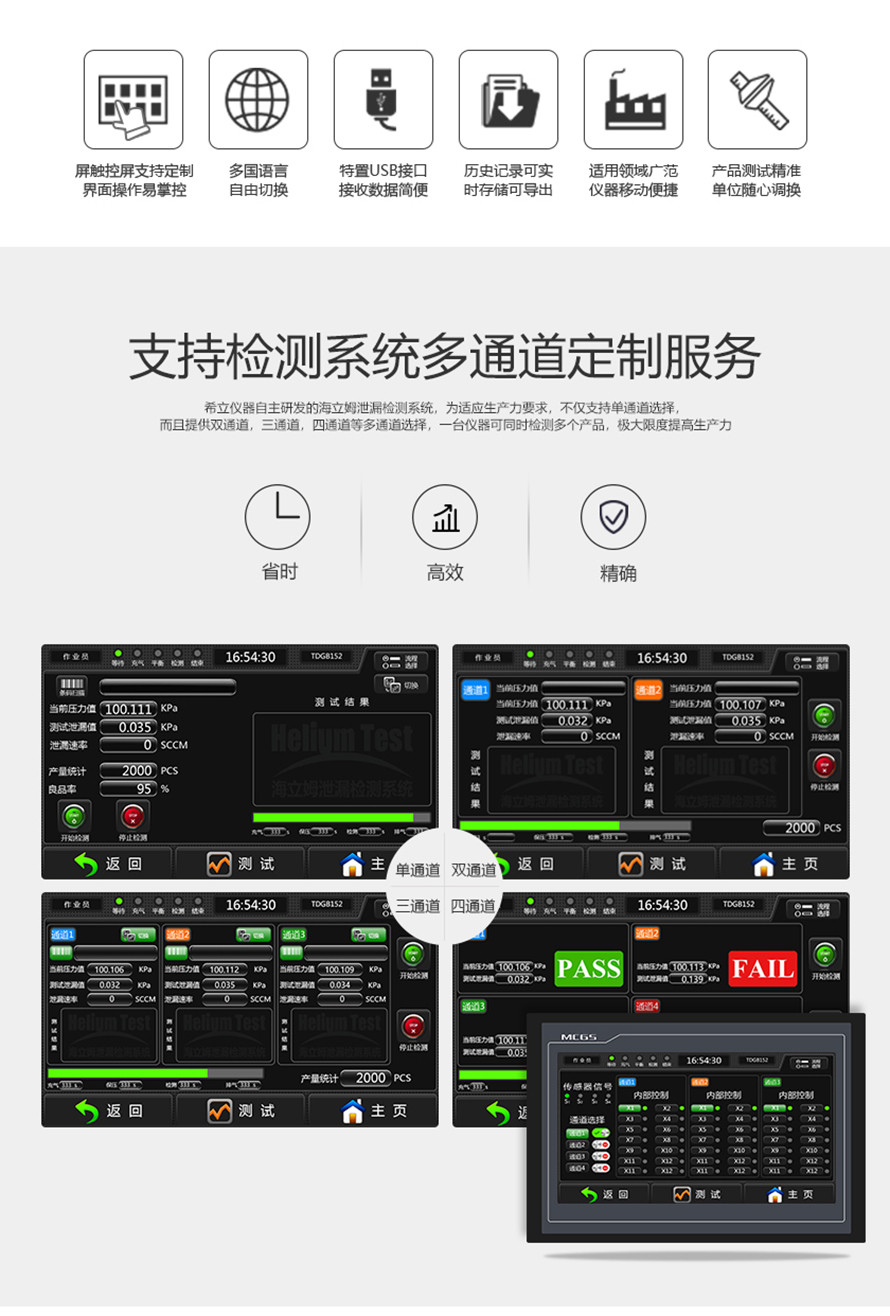
Task: Select the 测试 test graph icon
Action: pos(219,861)
